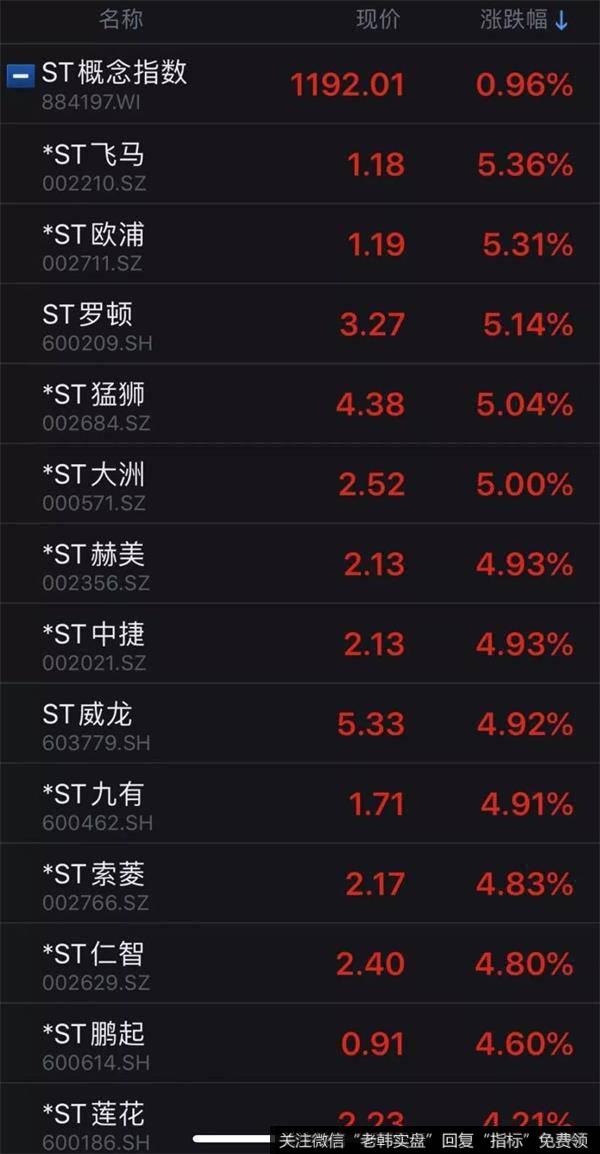Select the *ST猛狮 row
The height and width of the screenshot is (1154, 600).
pos(300,403)
